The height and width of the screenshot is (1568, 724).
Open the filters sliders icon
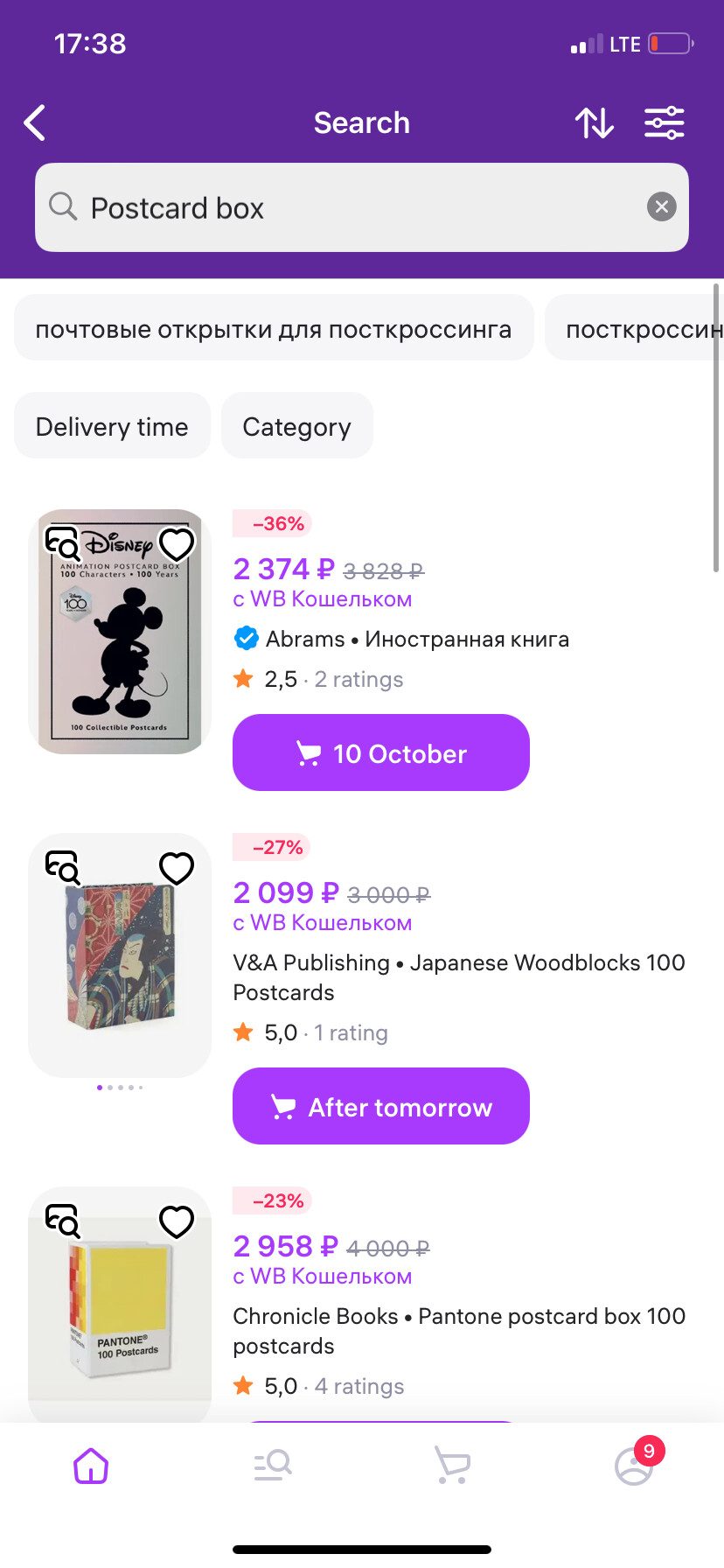tap(665, 123)
